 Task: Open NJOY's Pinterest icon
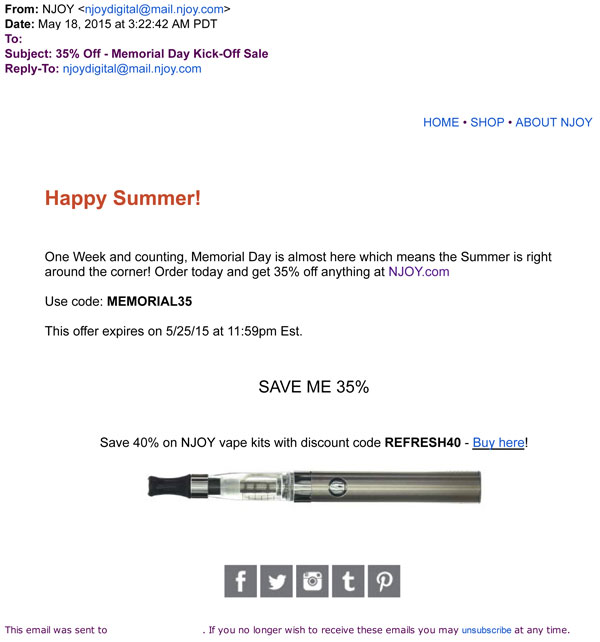point(384,581)
